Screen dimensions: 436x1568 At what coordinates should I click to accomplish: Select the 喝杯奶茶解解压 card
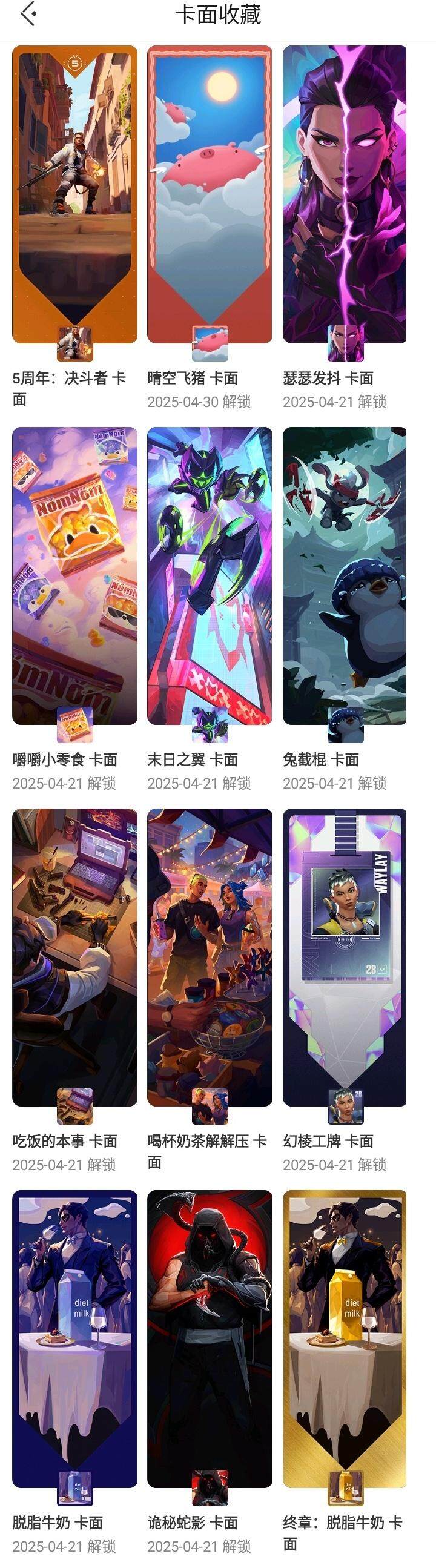[x=210, y=957]
